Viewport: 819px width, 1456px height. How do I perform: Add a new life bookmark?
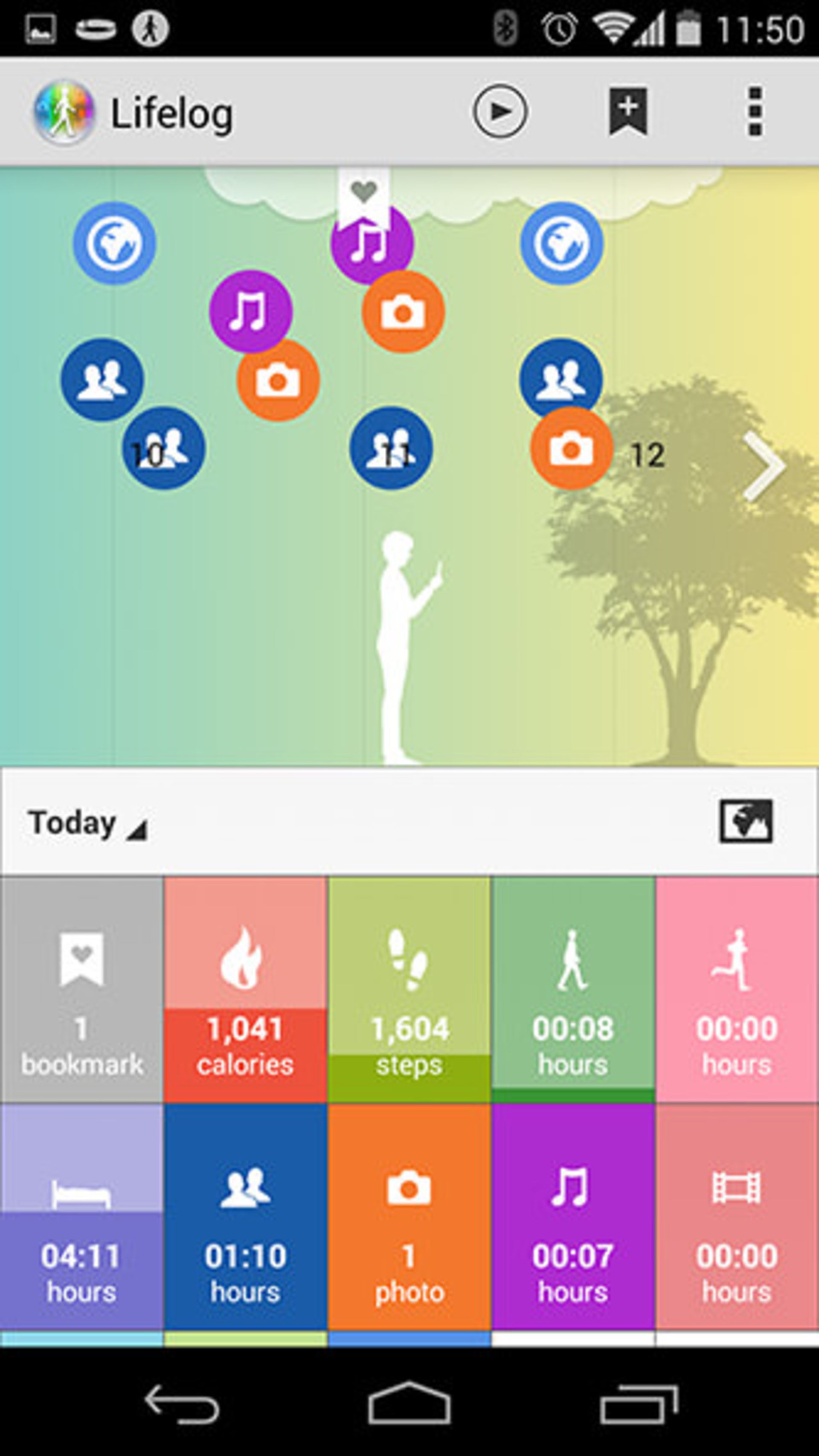[x=627, y=111]
